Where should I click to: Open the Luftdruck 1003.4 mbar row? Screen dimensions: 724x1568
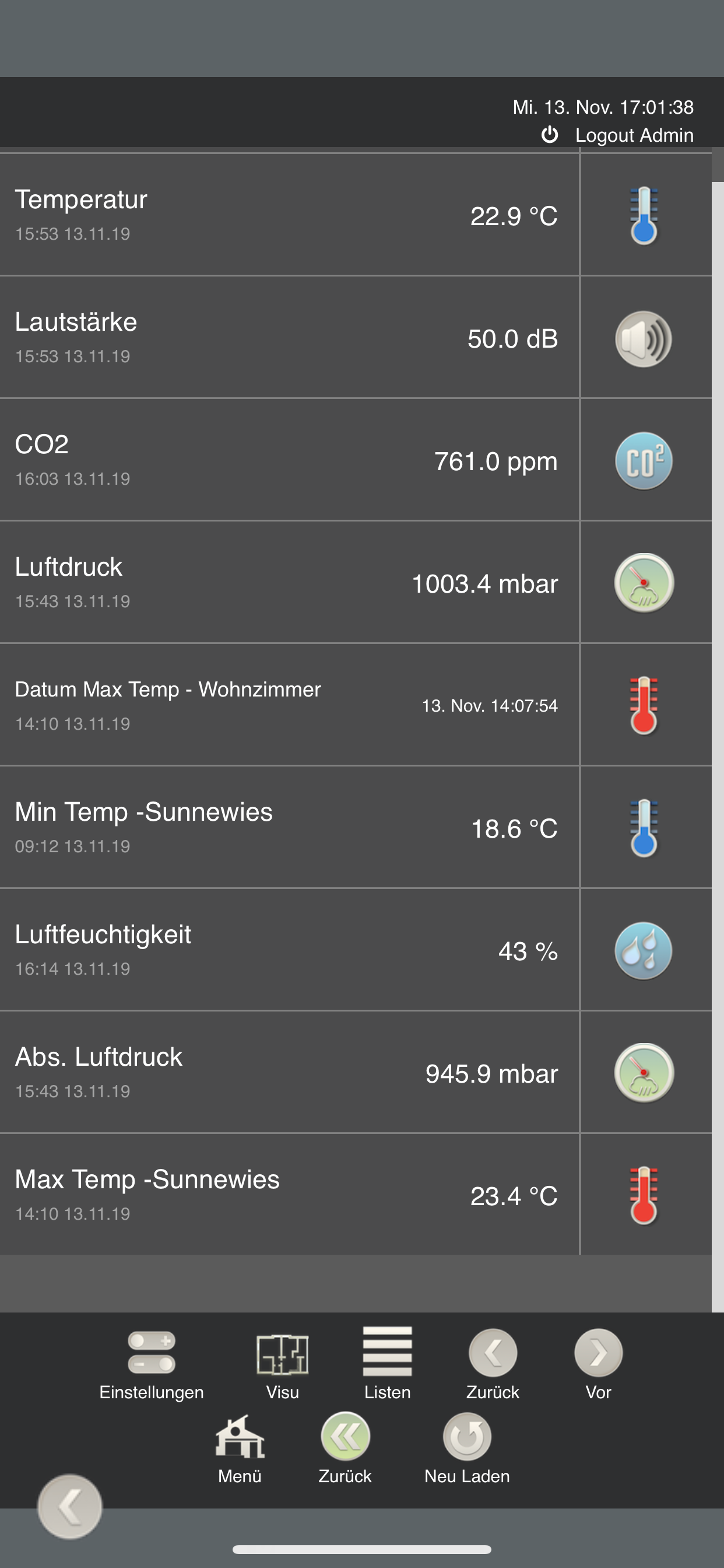356,583
